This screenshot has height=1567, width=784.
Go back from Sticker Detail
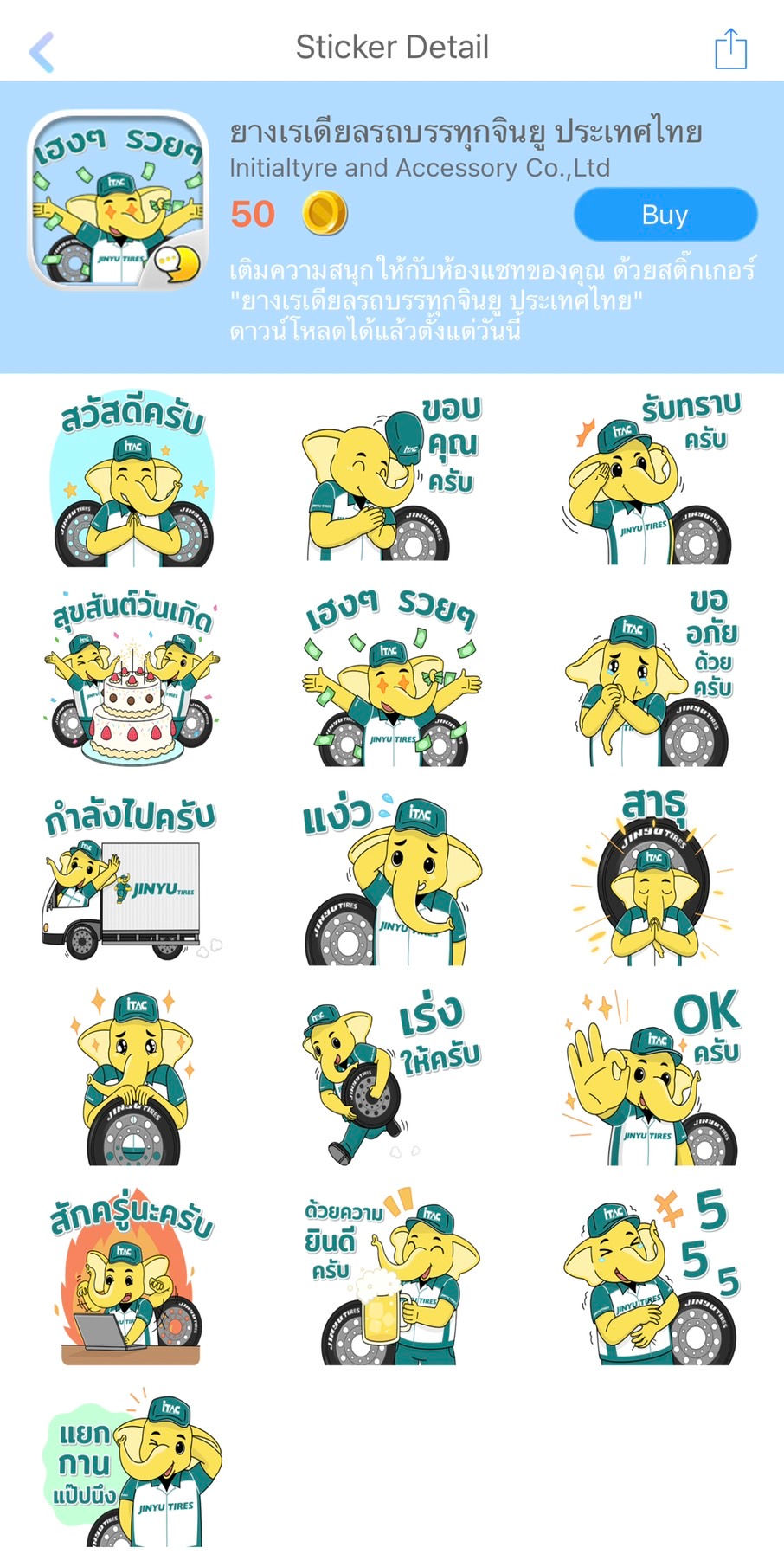[42, 51]
